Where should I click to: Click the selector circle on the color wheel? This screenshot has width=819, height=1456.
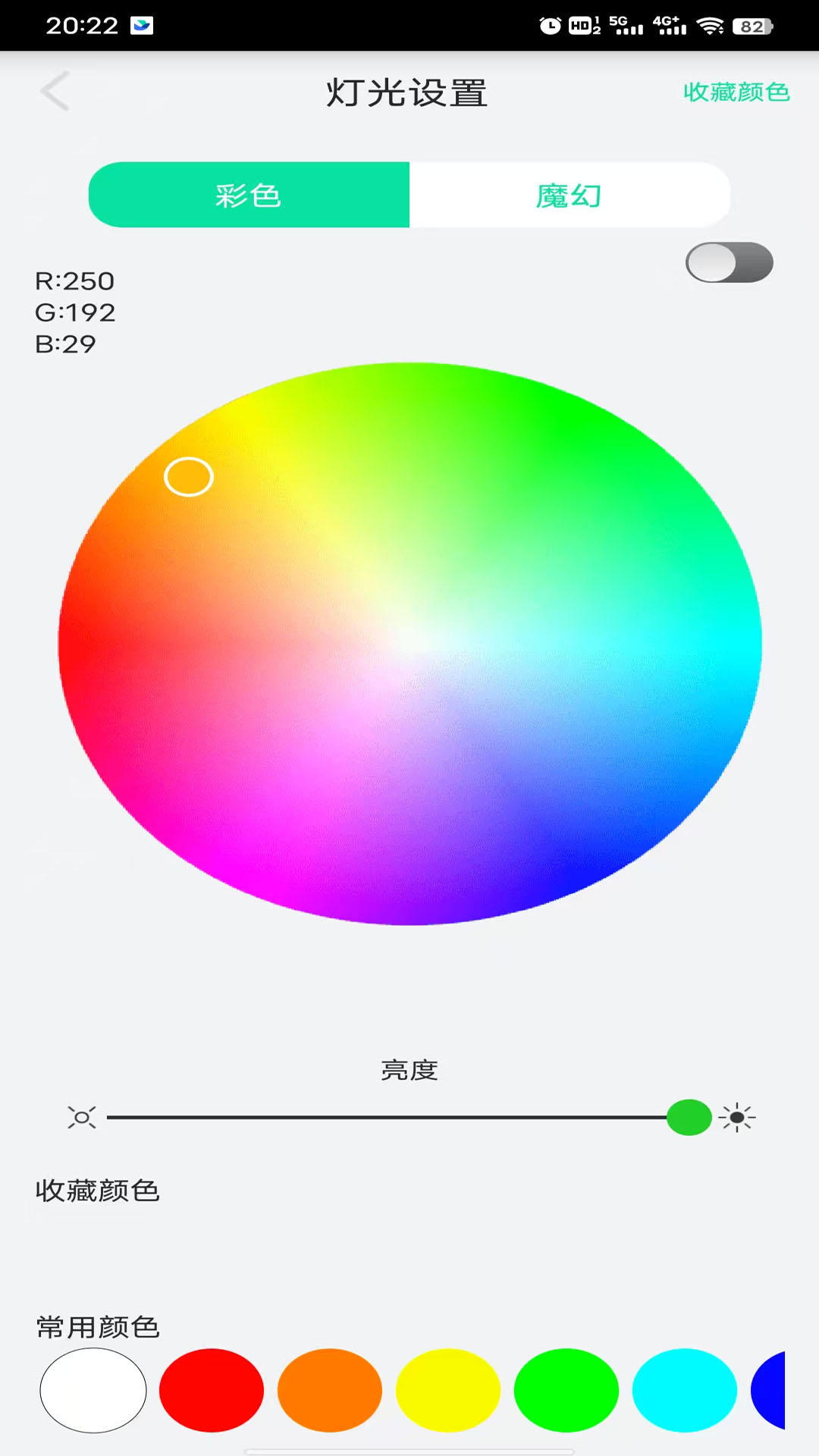[188, 476]
